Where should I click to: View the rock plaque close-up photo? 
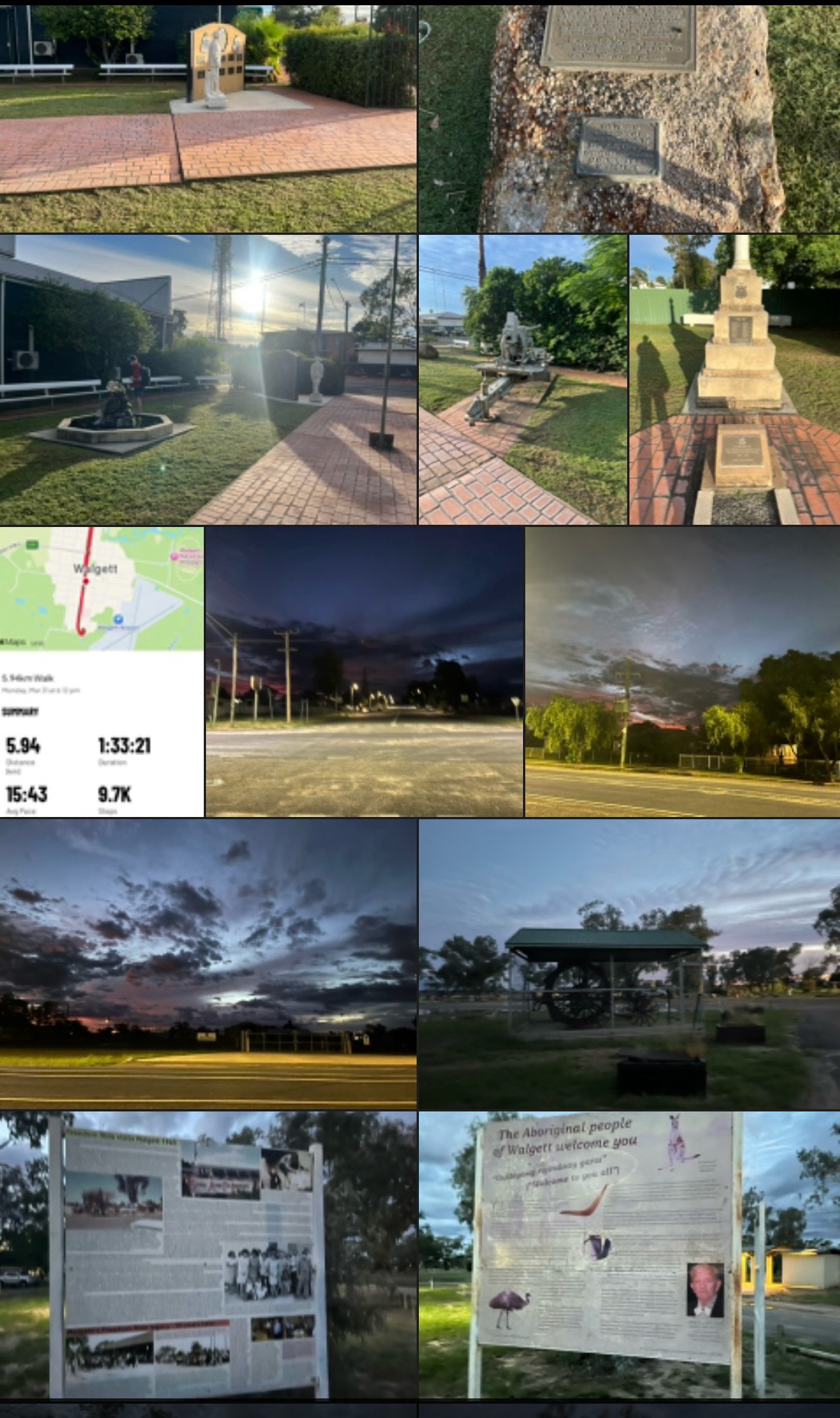pos(629,119)
